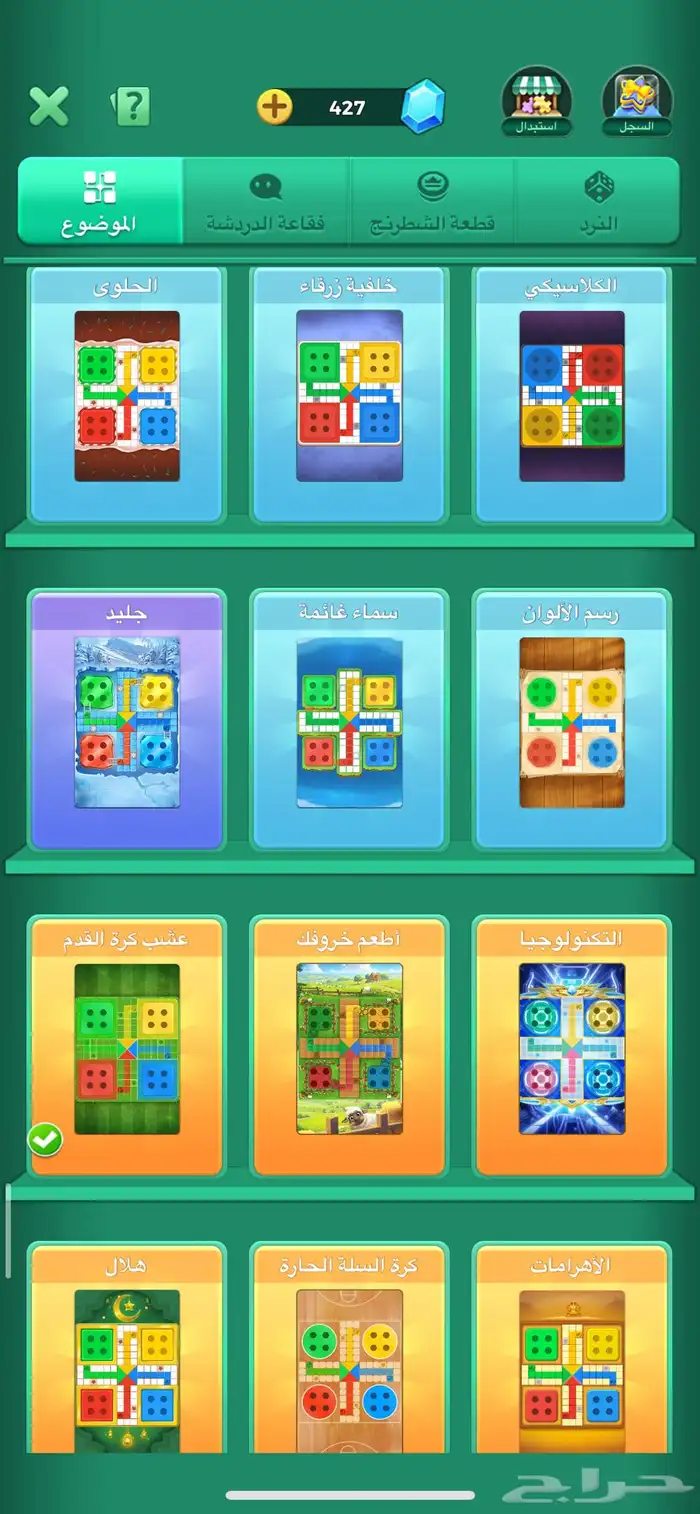Open the السجل record icon
The width and height of the screenshot is (700, 1514).
(637, 102)
